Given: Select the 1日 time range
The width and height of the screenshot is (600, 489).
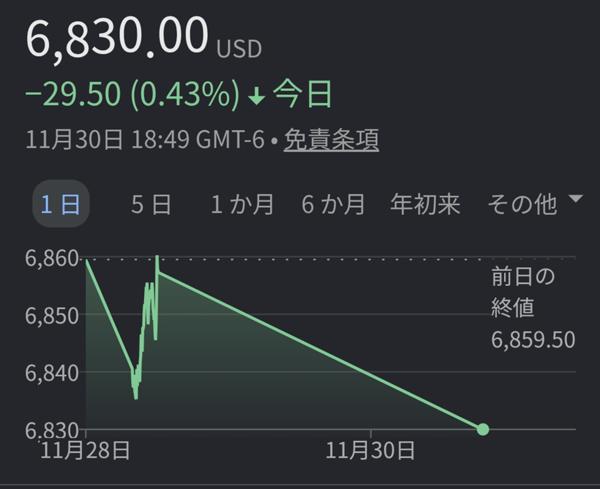Looking at the screenshot, I should pos(60,205).
